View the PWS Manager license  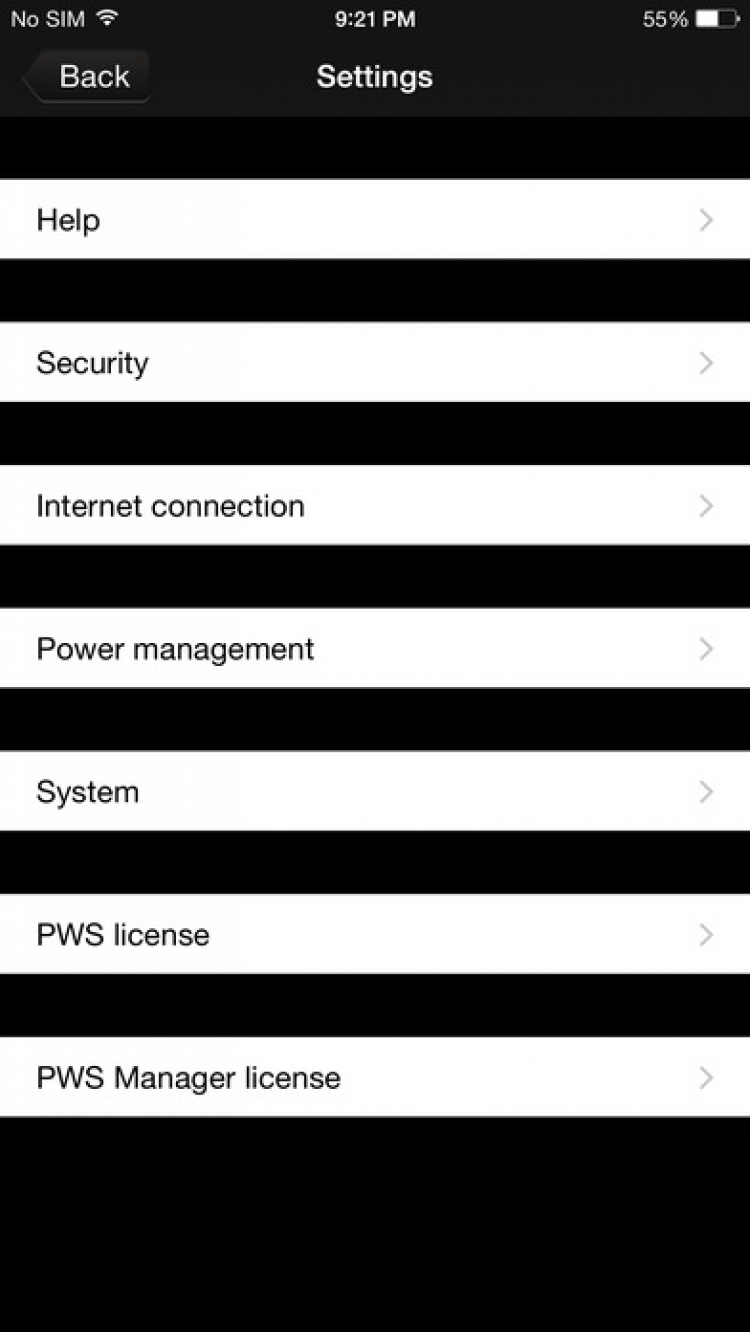click(374, 1078)
